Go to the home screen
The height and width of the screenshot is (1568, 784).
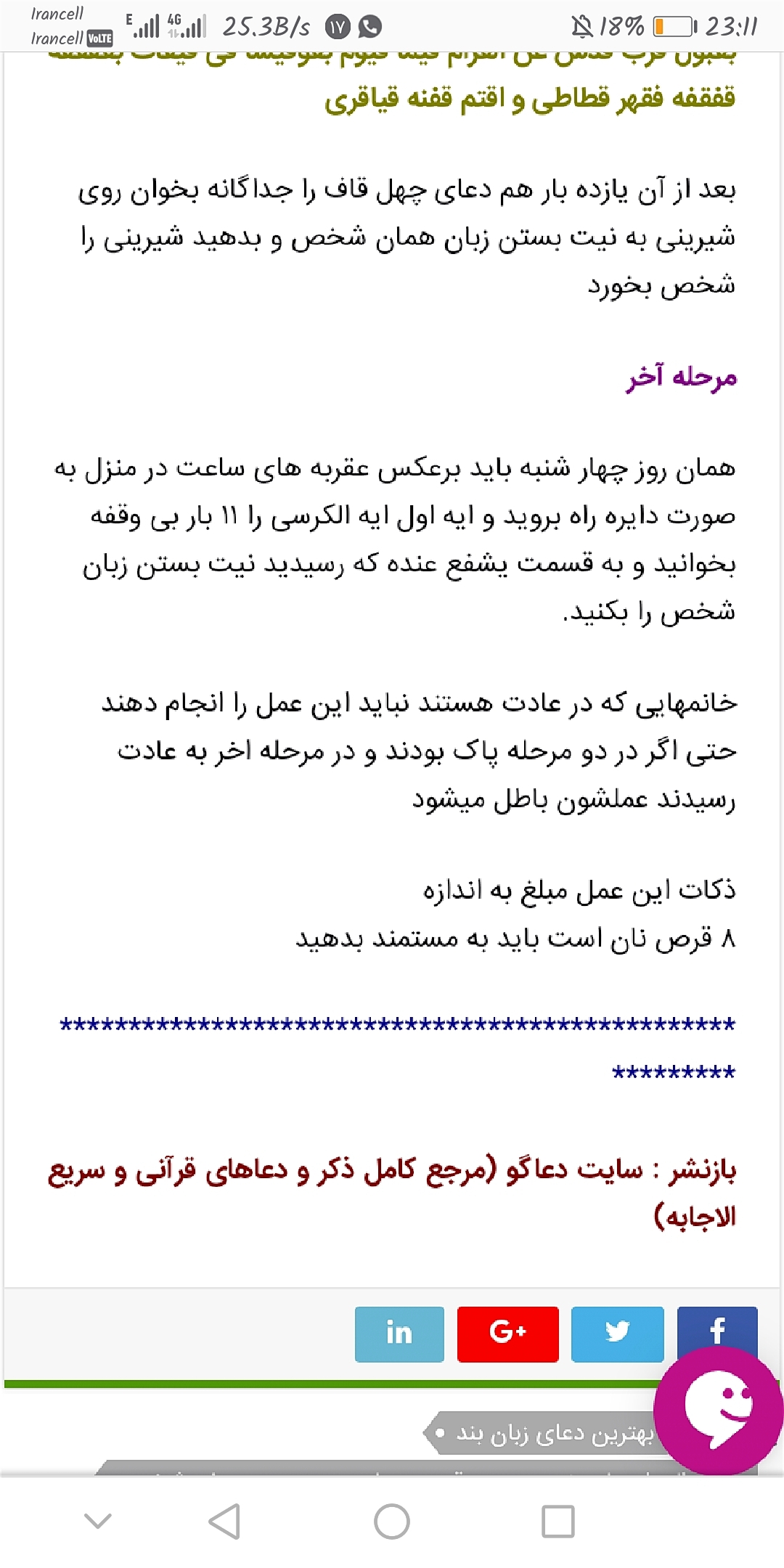click(392, 1521)
